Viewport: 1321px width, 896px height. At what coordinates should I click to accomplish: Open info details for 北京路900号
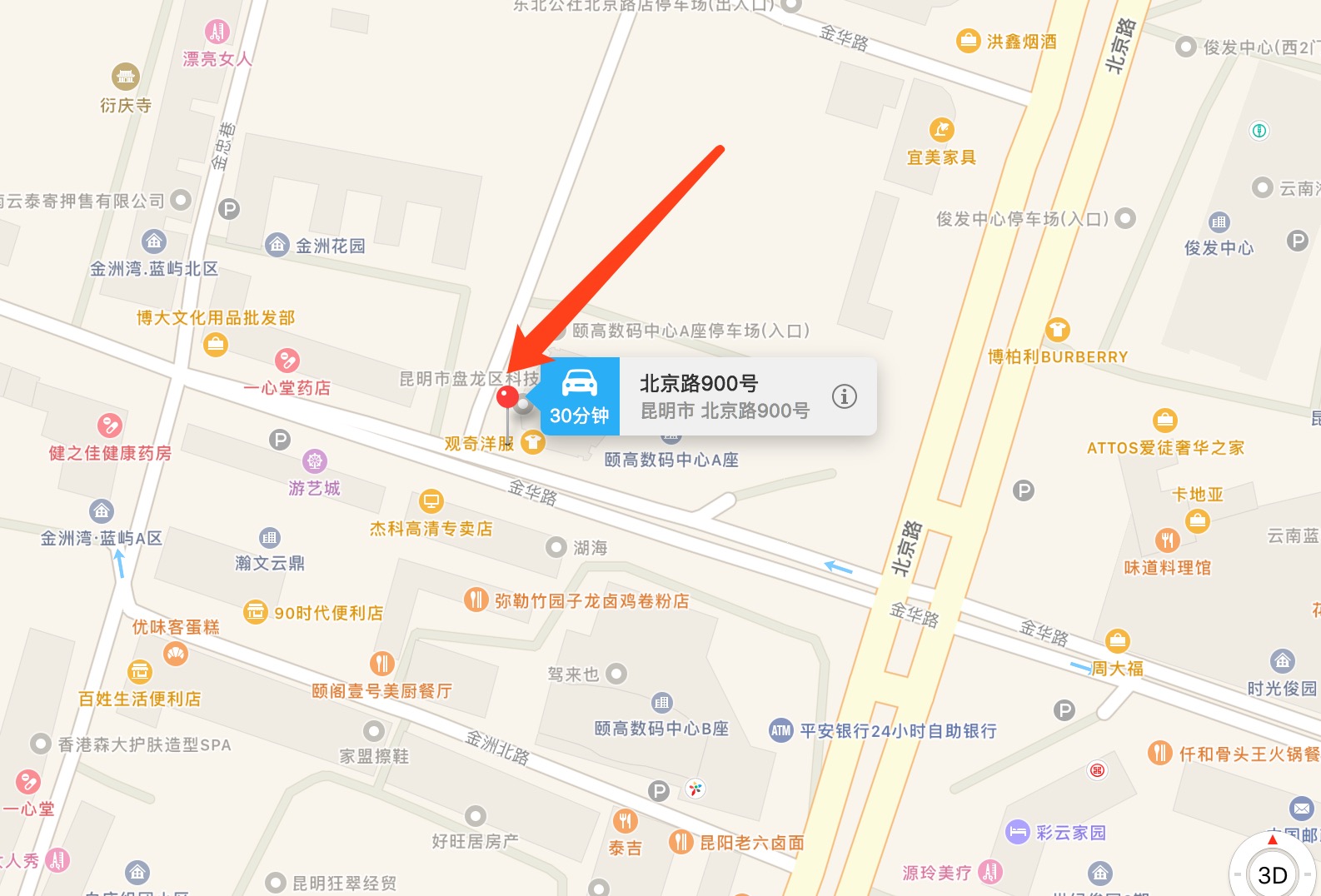click(x=844, y=396)
